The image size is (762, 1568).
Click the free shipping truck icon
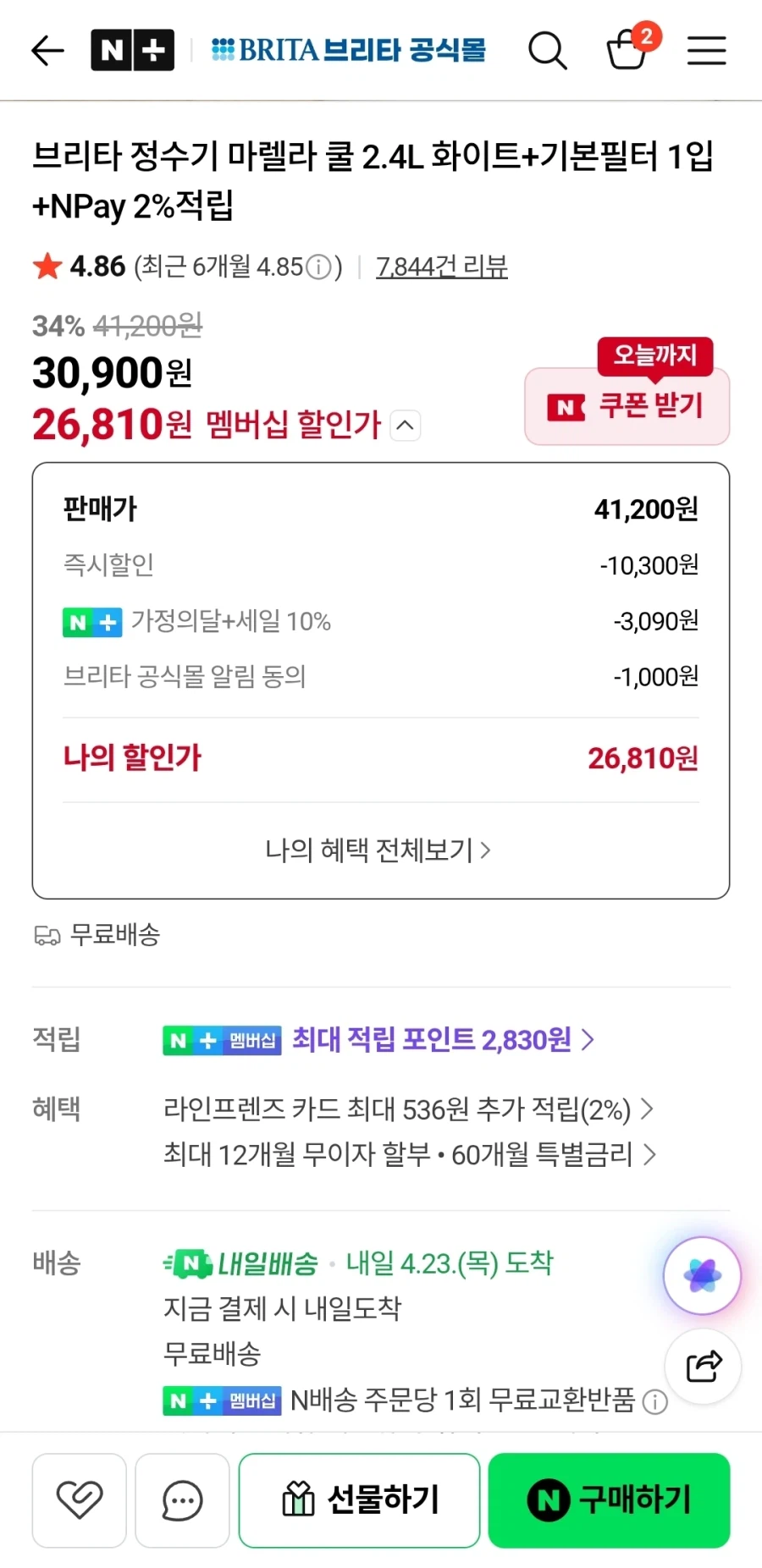coord(48,935)
